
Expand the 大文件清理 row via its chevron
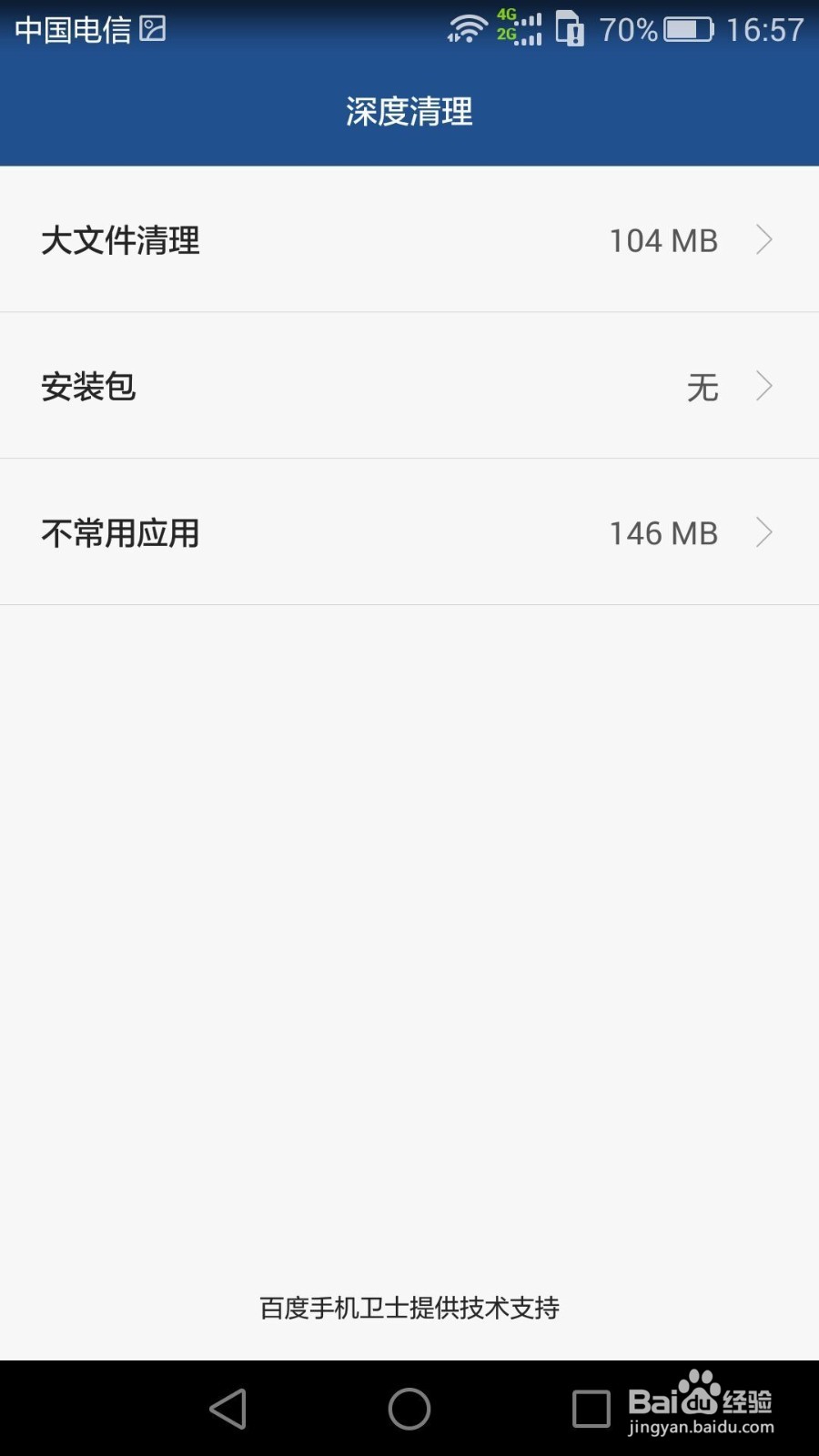coord(764,239)
